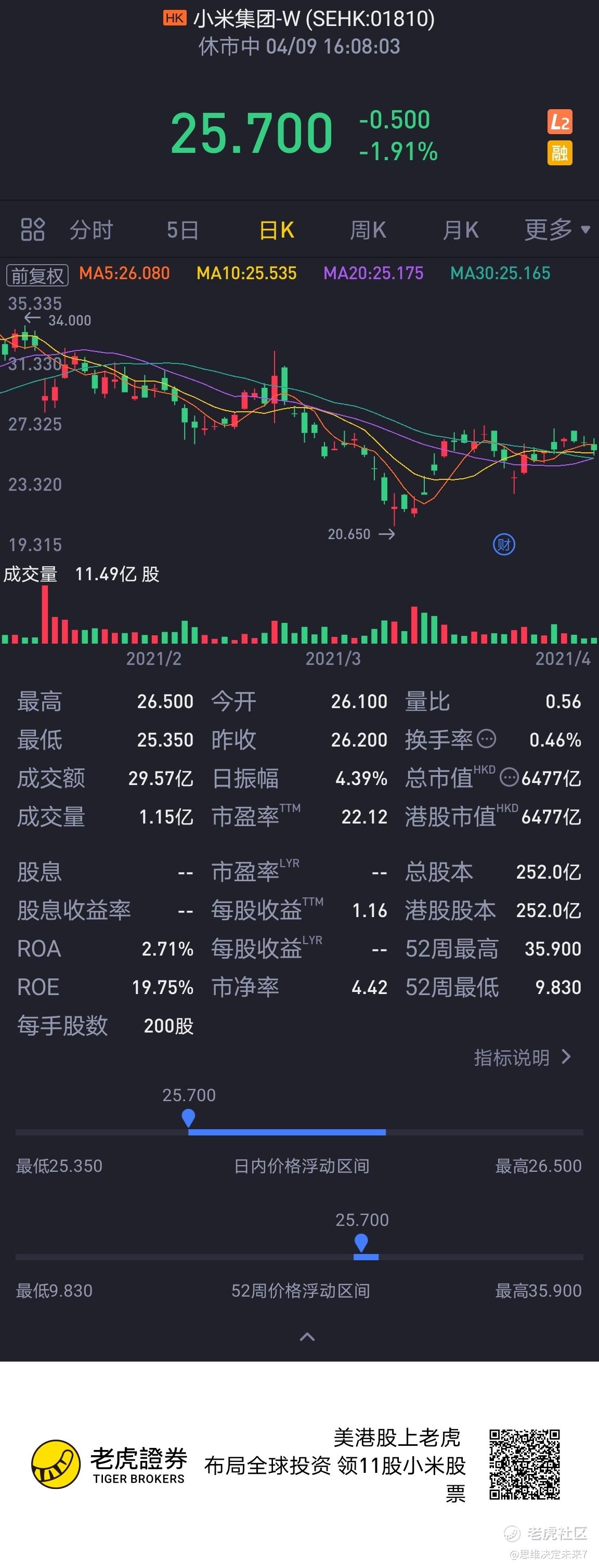
Task: Select the 日K chart tab
Action: (277, 230)
